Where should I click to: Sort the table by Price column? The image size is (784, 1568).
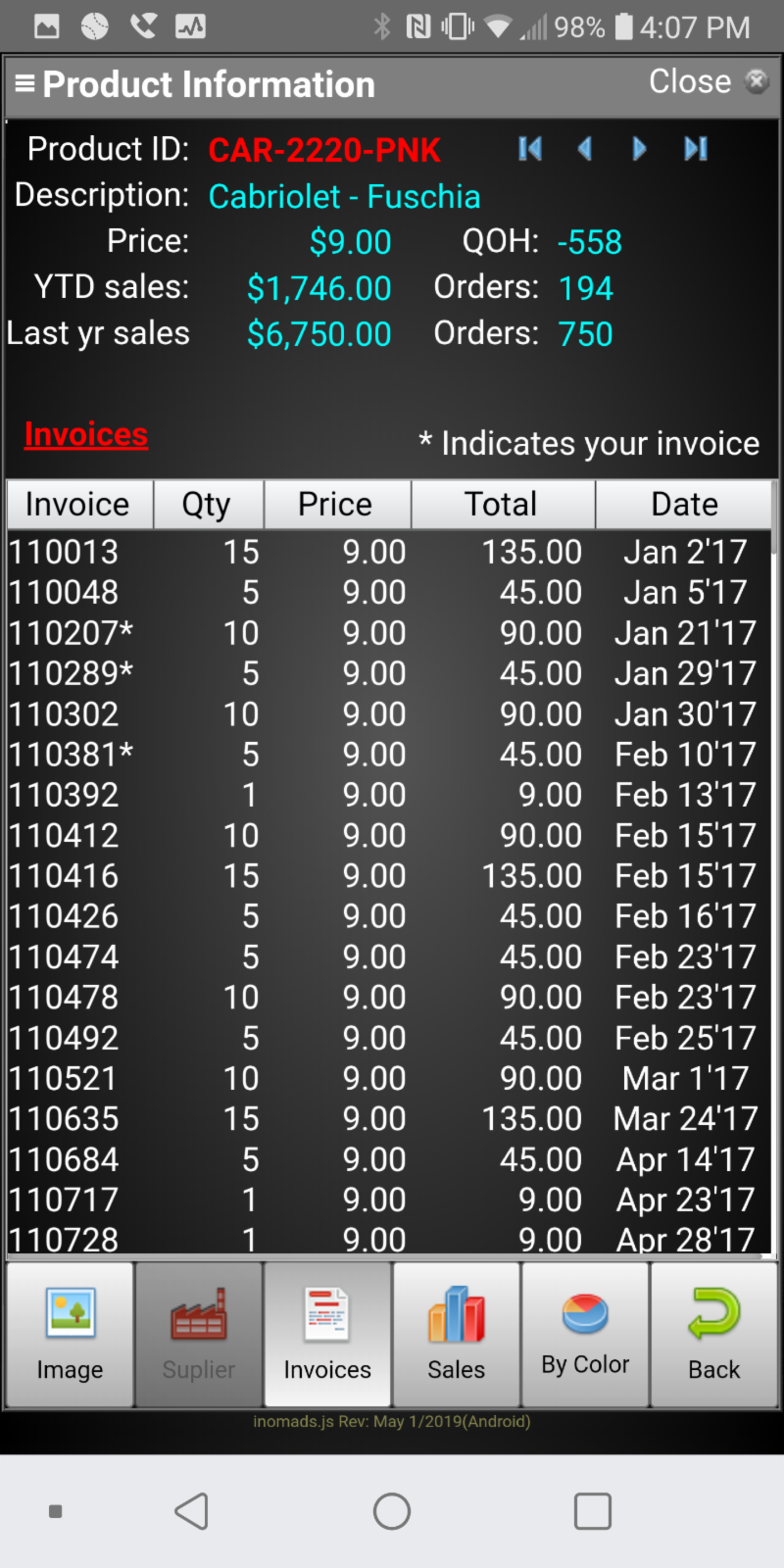tap(335, 505)
